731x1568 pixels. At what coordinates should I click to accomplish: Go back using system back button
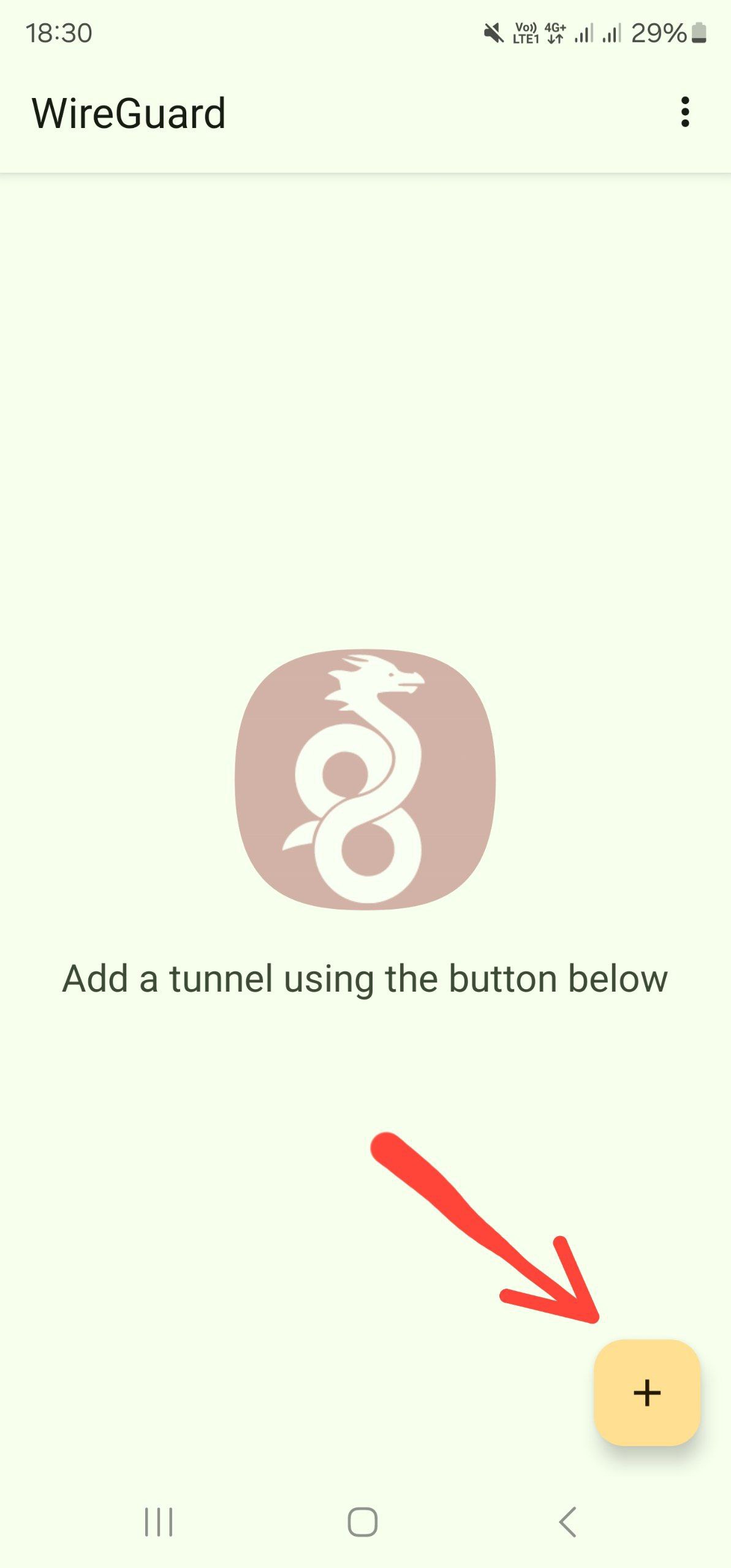(x=568, y=1521)
